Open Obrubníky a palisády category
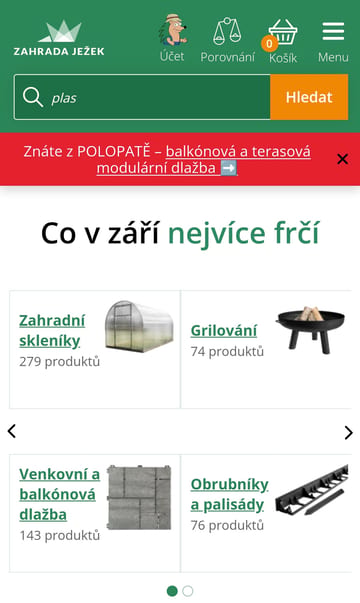The image size is (360, 603). click(x=230, y=494)
